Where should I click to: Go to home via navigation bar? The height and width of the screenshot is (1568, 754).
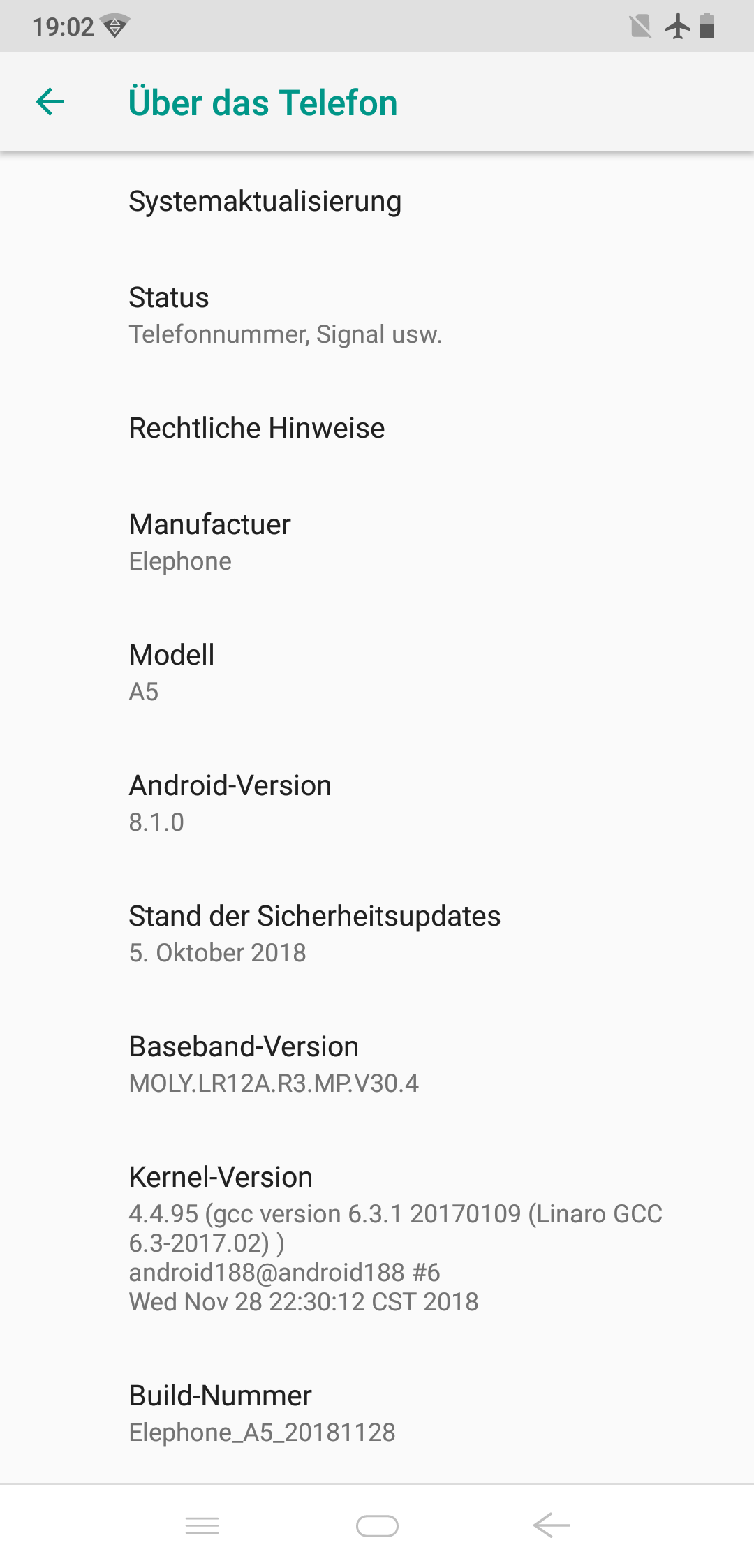point(377,1526)
